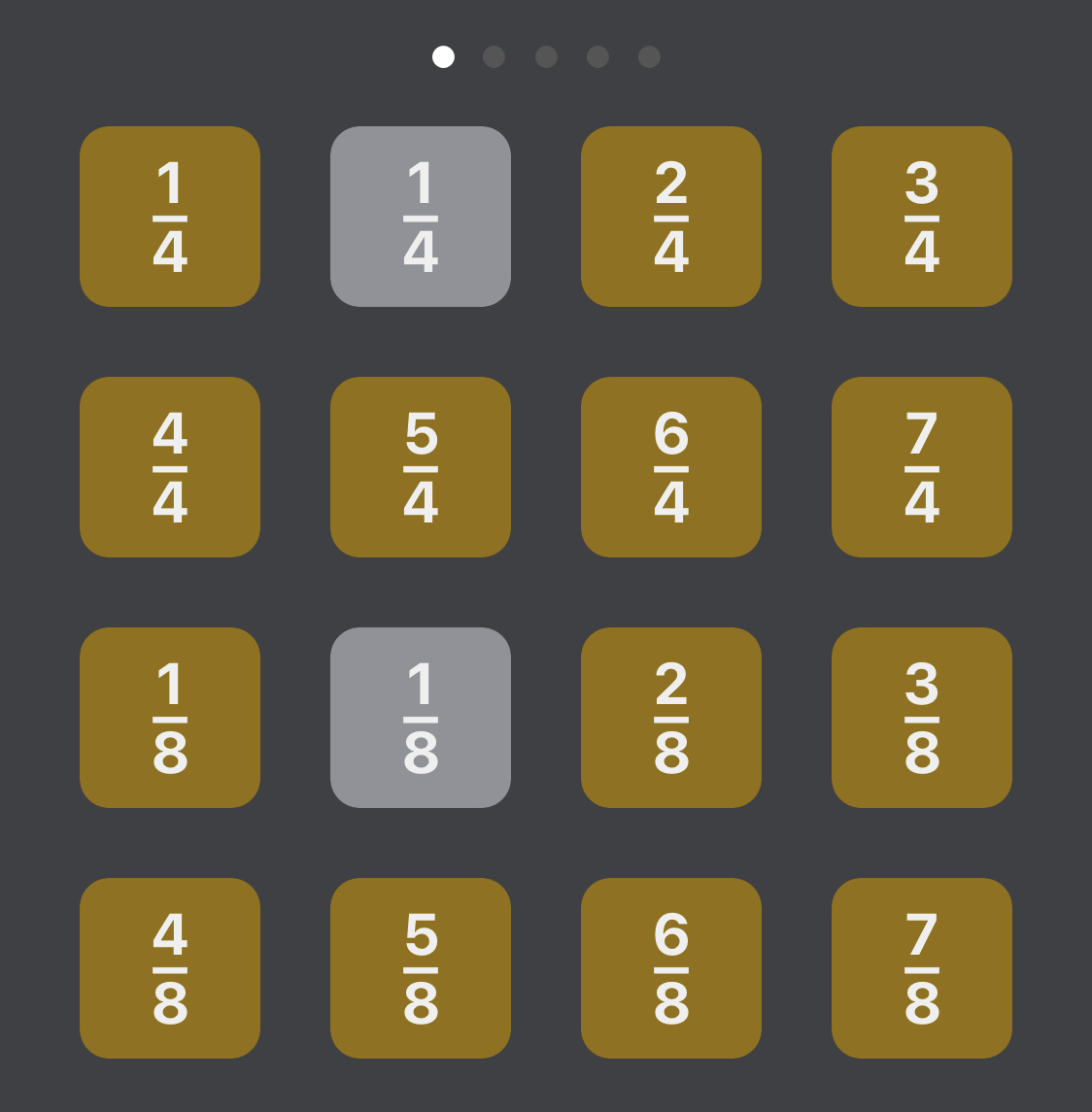
Task: Tap the page indicator dots
Action: point(546,57)
